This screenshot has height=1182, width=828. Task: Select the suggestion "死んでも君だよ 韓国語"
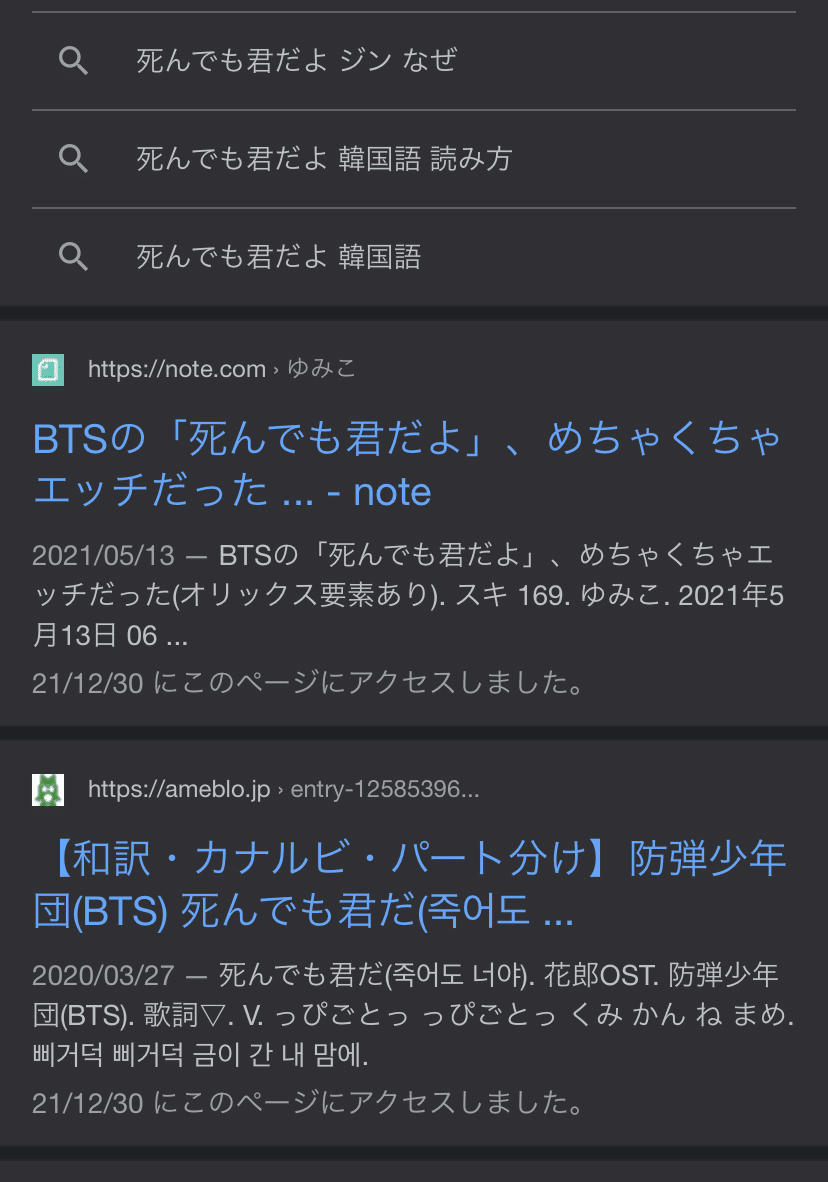click(280, 257)
